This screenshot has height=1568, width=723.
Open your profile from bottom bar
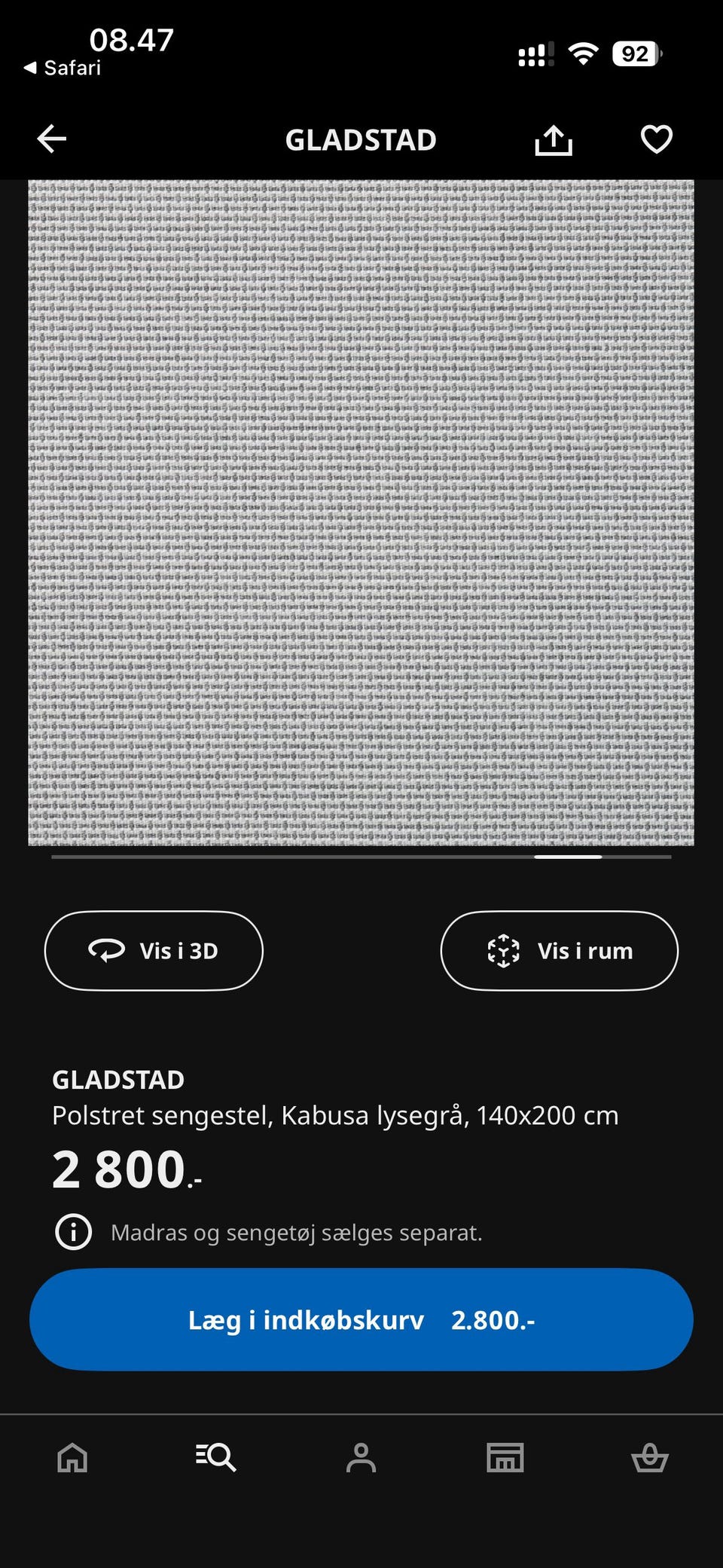tap(361, 1457)
